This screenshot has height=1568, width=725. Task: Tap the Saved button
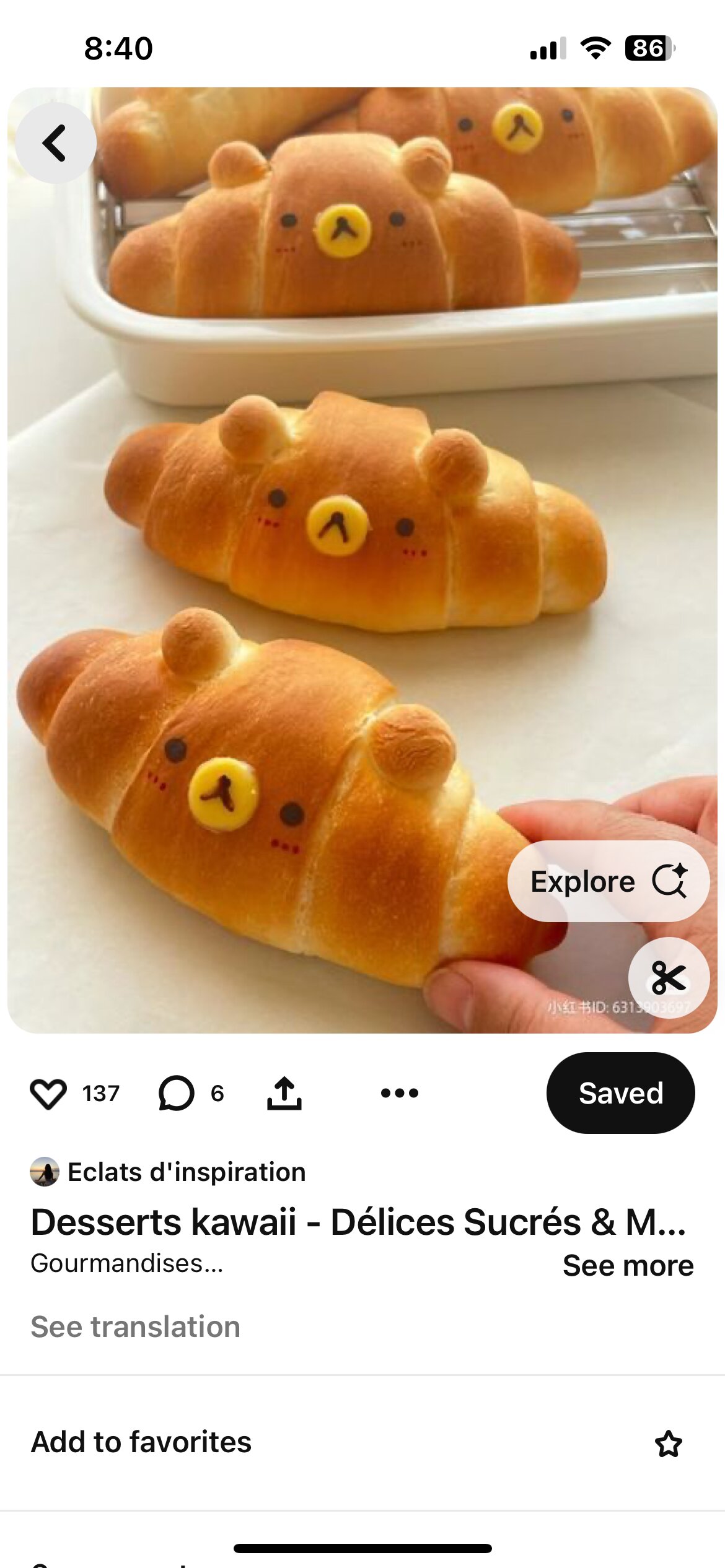coord(620,1093)
